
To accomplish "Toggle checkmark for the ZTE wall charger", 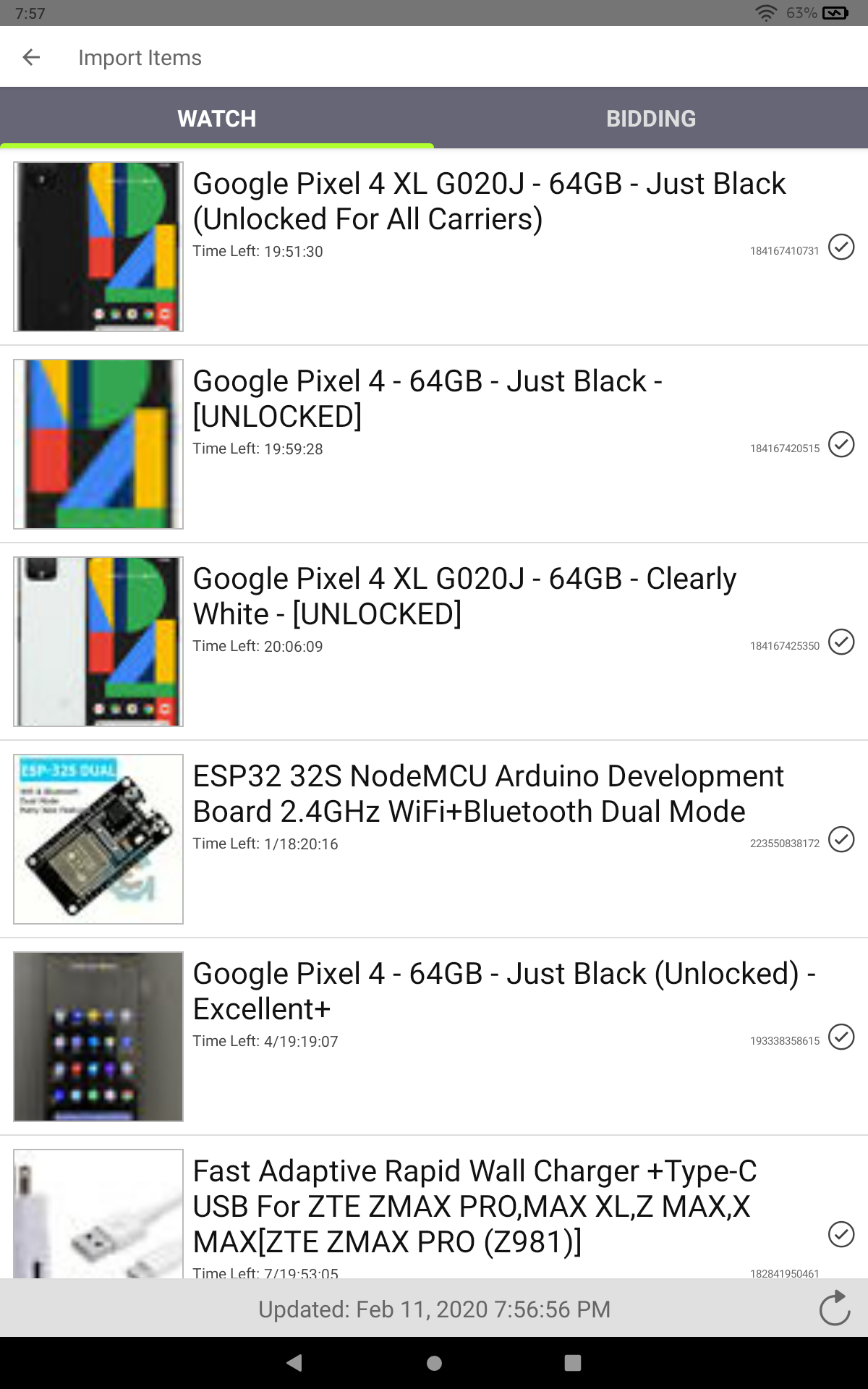I will pyautogui.click(x=841, y=1235).
